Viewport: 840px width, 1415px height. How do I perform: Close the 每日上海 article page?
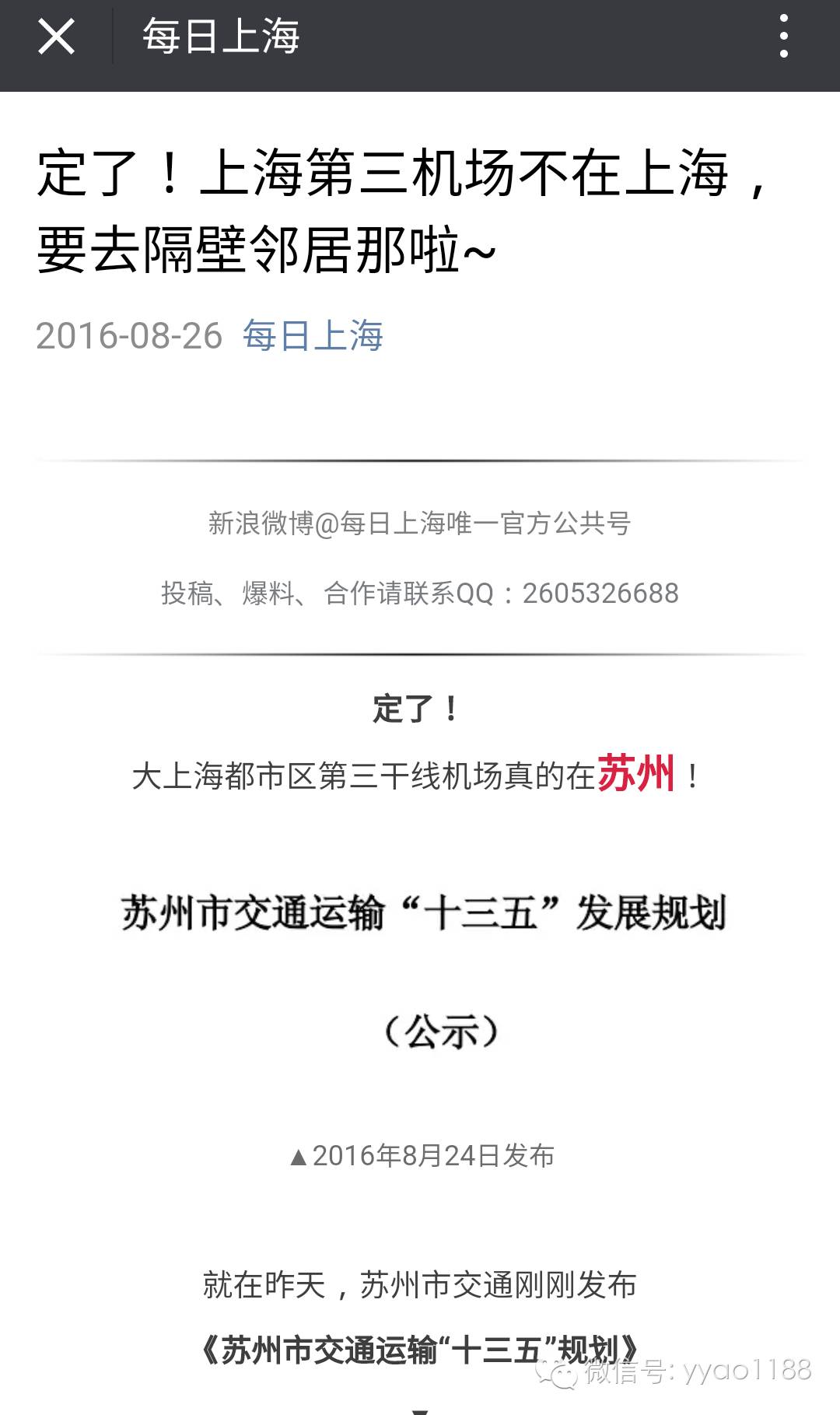point(56,37)
